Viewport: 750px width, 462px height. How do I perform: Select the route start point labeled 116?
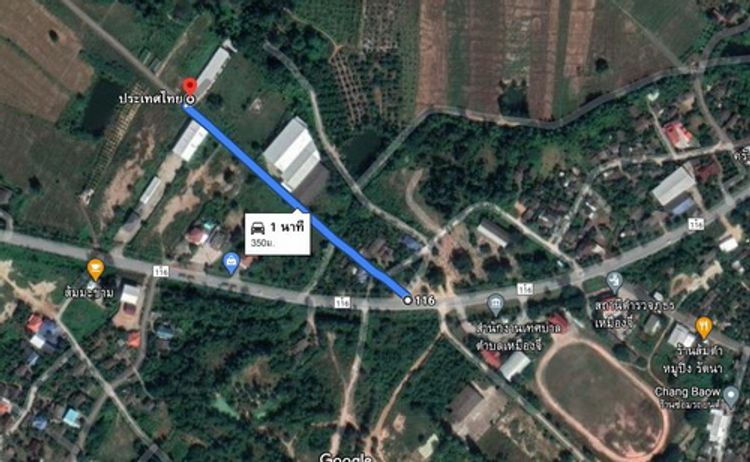407,298
